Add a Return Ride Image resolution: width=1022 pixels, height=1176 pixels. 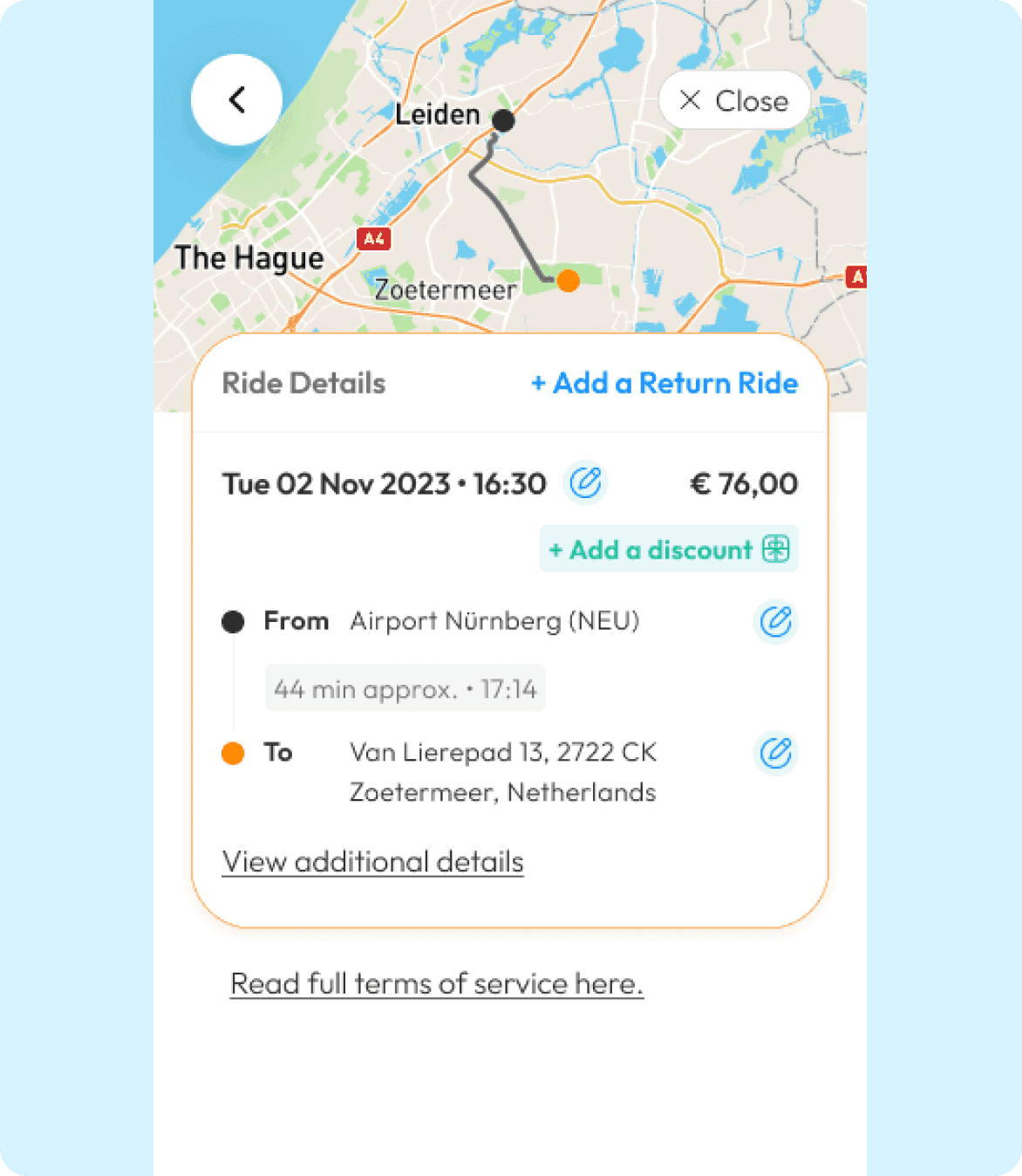point(664,383)
